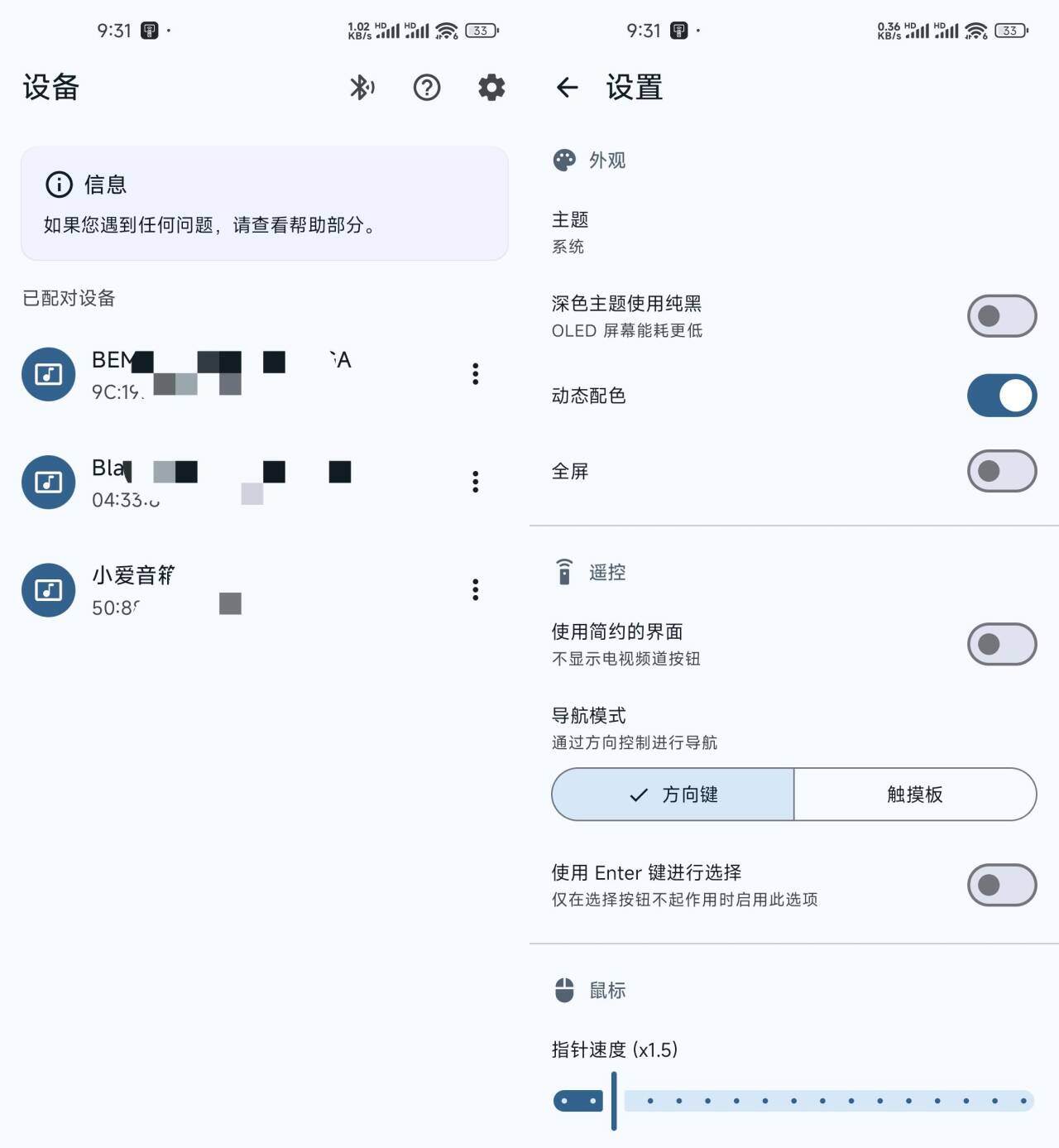Open the Bluetooth connection icon

[x=362, y=87]
